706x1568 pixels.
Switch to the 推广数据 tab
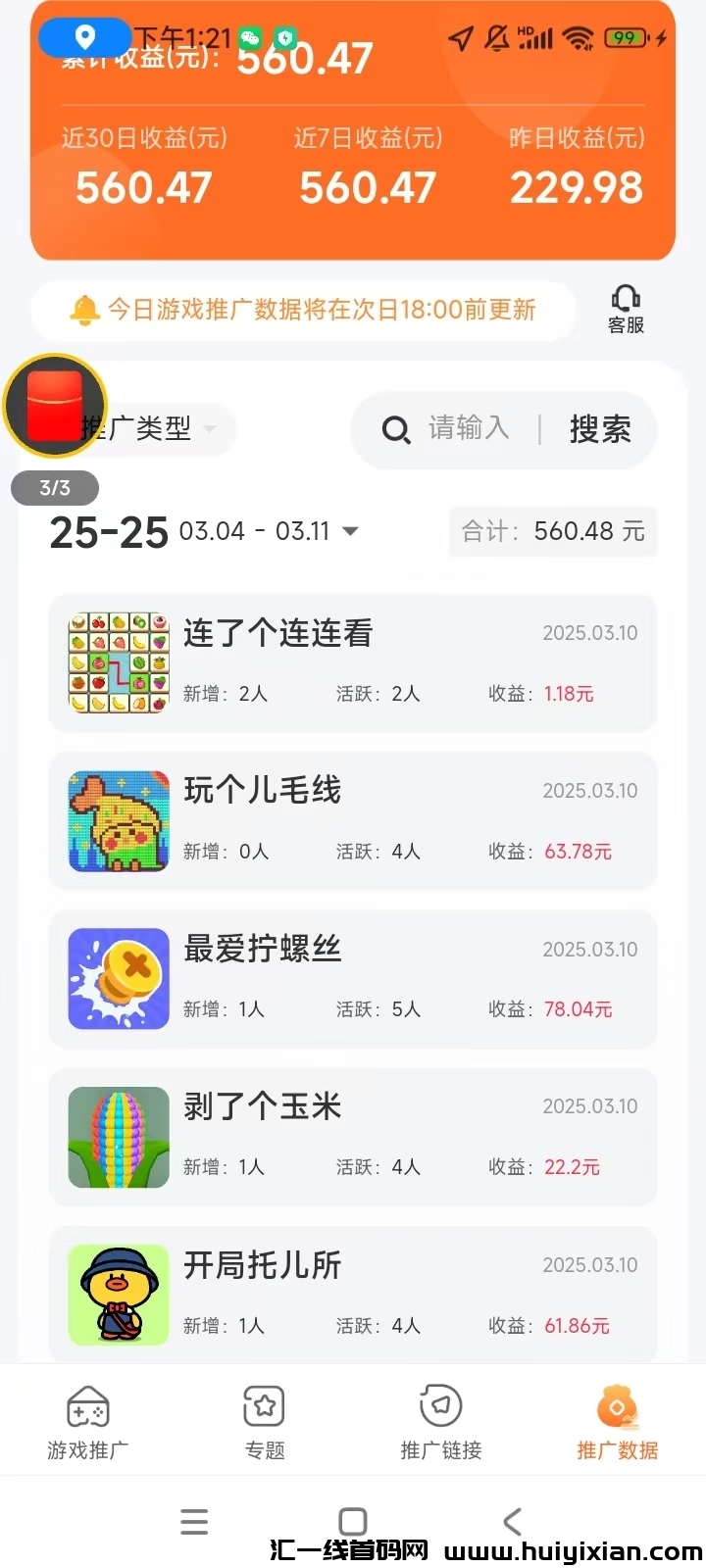616,1419
